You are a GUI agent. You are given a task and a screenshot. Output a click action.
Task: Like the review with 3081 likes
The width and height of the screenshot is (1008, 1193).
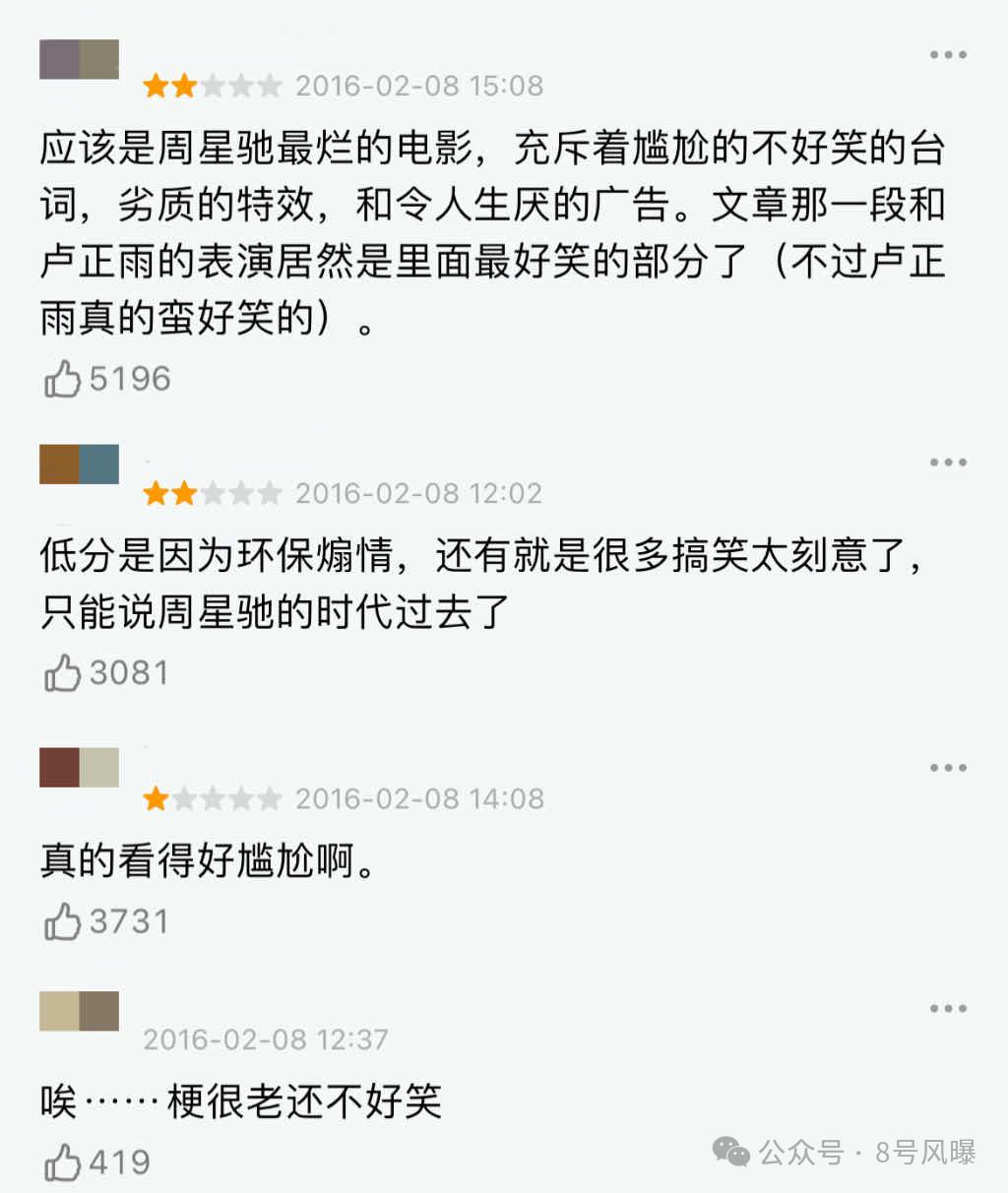pos(63,672)
